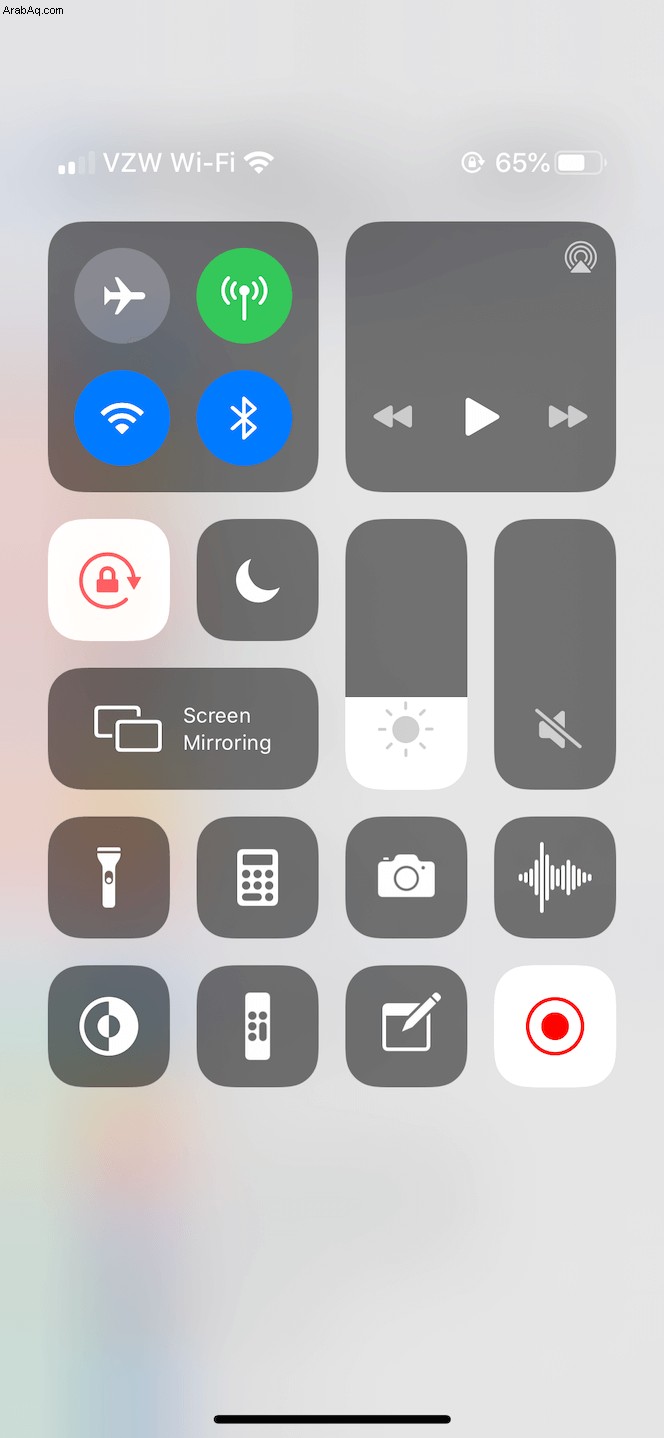Skip to the previous track
The width and height of the screenshot is (664, 1438).
coord(392,416)
